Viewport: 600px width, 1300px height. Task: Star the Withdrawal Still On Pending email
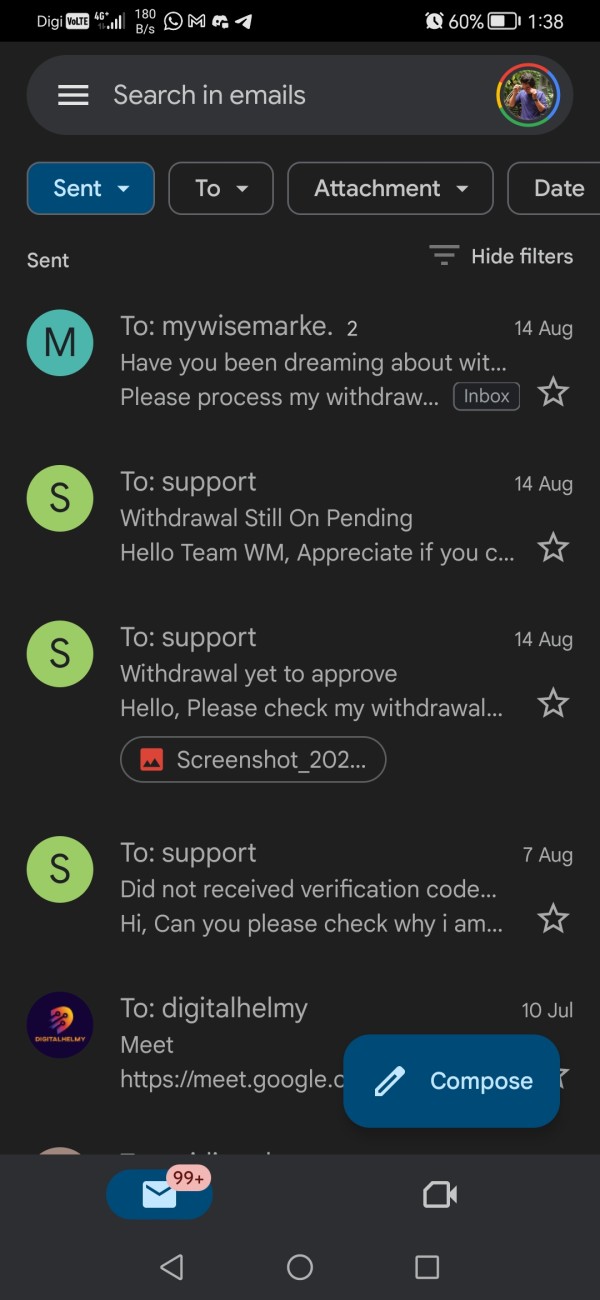point(553,548)
